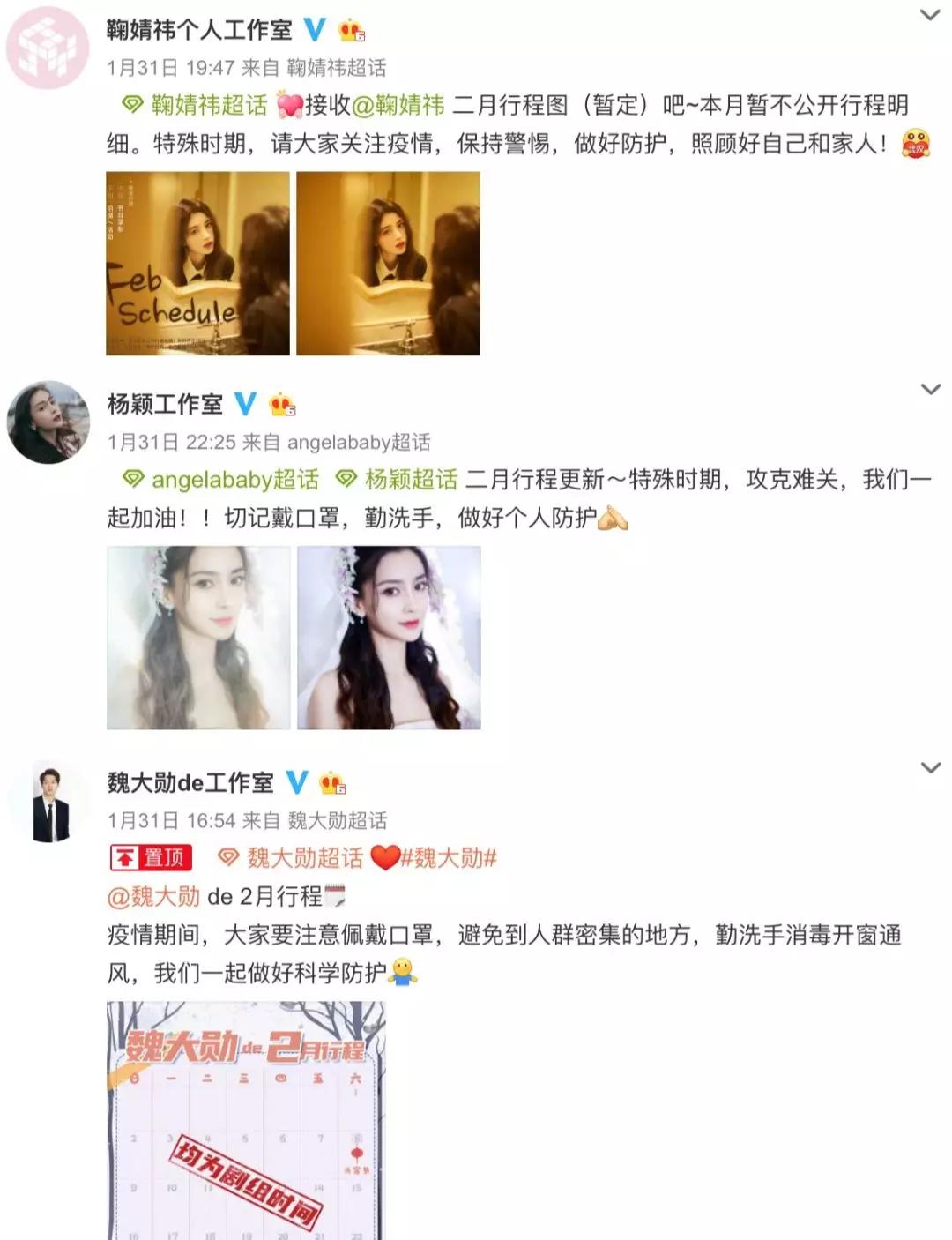Open the 鞠婧祎超话 topic link
The image size is (952, 1240).
click(x=208, y=106)
